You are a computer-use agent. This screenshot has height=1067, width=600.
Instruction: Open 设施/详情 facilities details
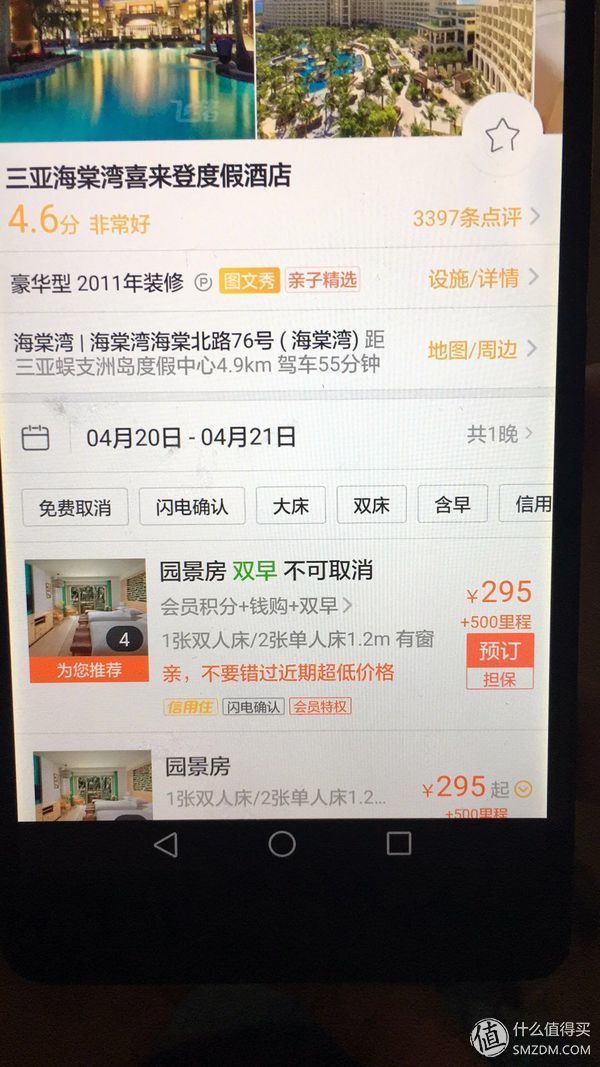[482, 279]
